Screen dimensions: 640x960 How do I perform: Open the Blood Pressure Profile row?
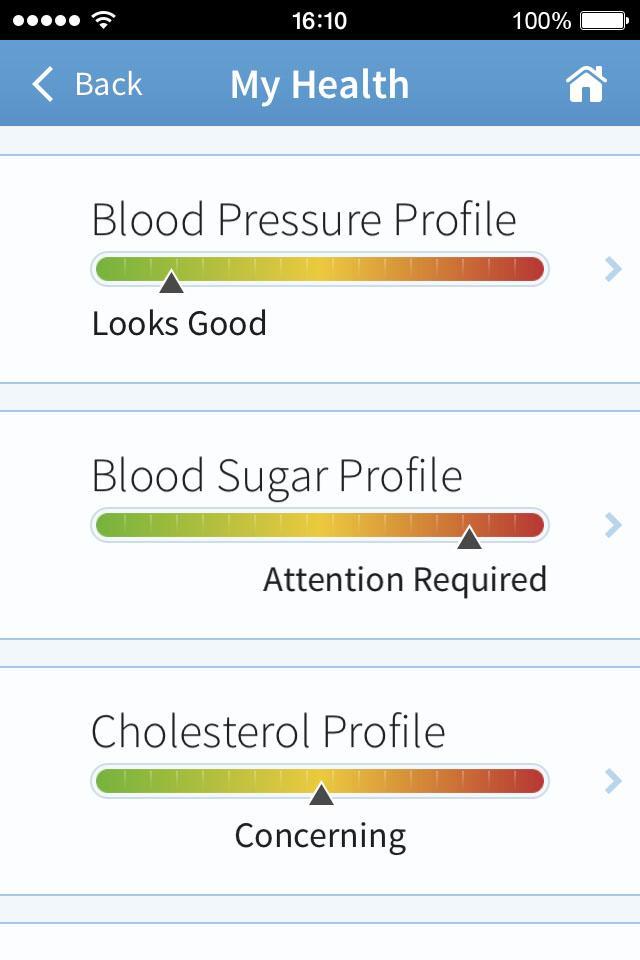point(320,268)
